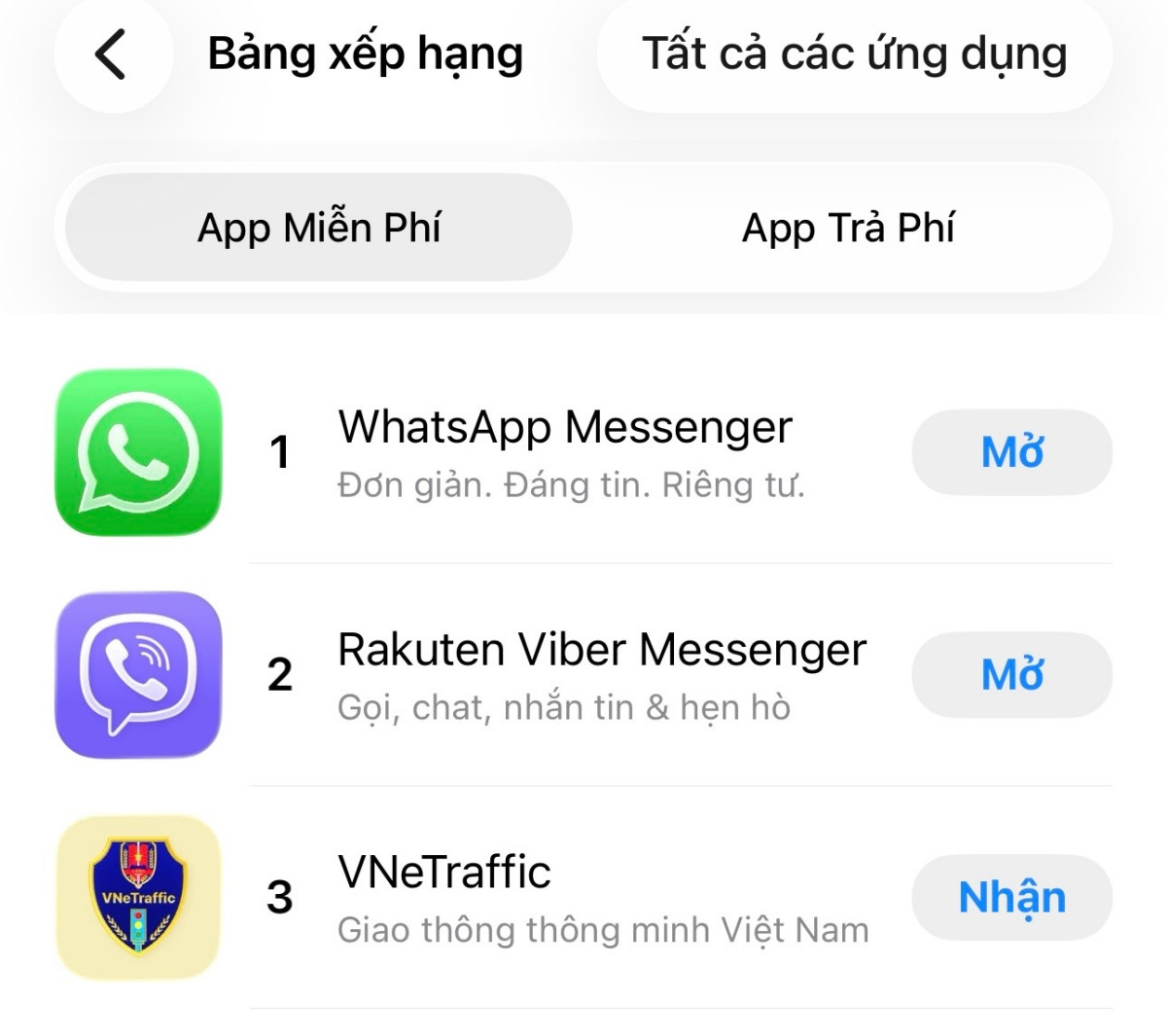Tap Nhận to download VNeTraffic
Image resolution: width=1167 pixels, height=1036 pixels.
pos(1011,898)
